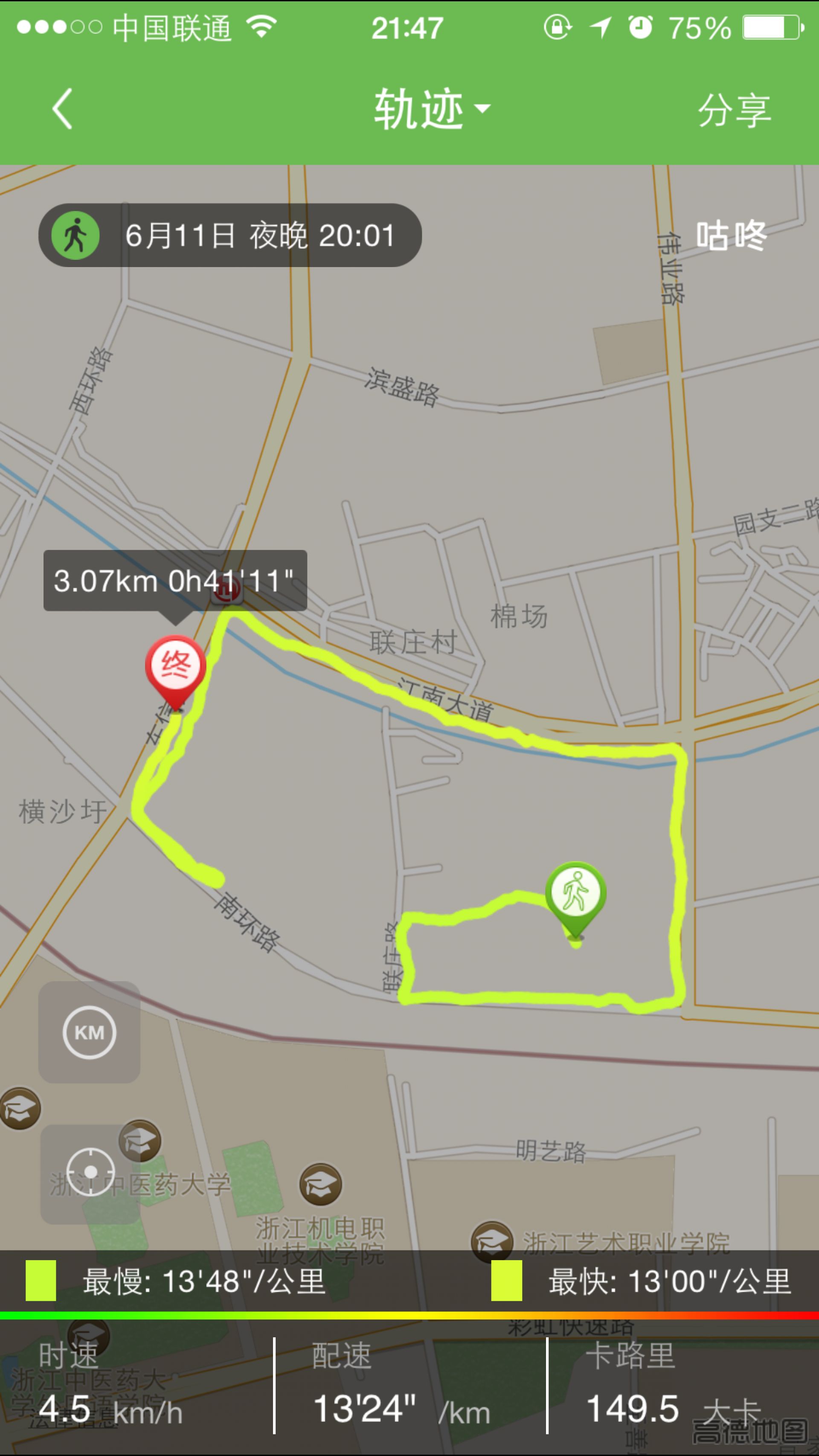Go back using the arrow
Image resolution: width=819 pixels, height=1456 pixels.
pos(62,108)
